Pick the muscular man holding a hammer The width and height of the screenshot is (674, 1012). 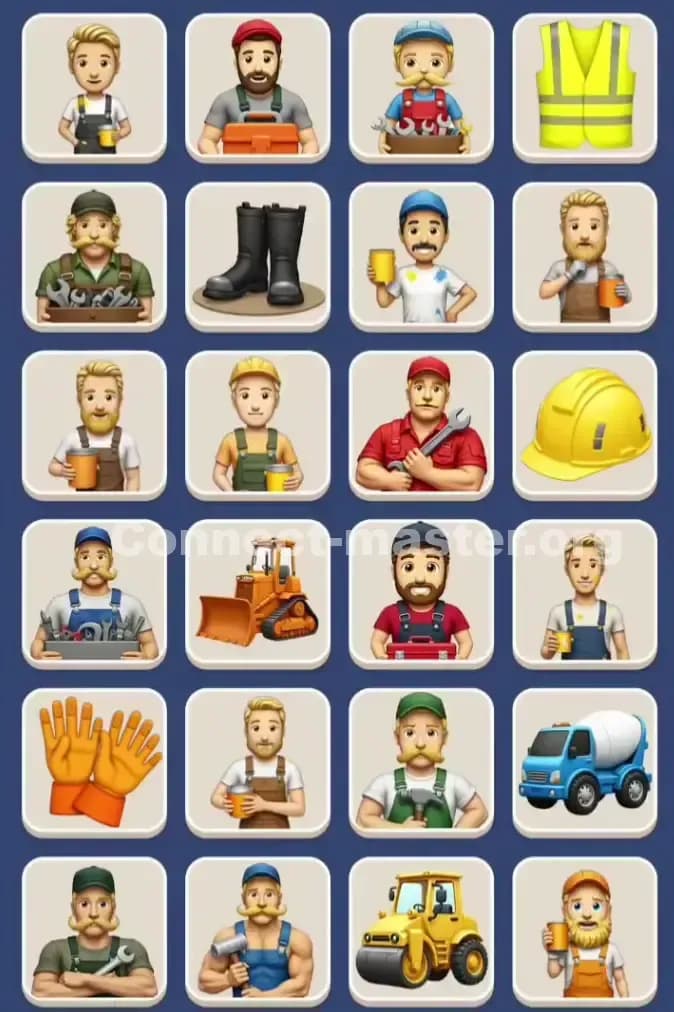tap(257, 930)
